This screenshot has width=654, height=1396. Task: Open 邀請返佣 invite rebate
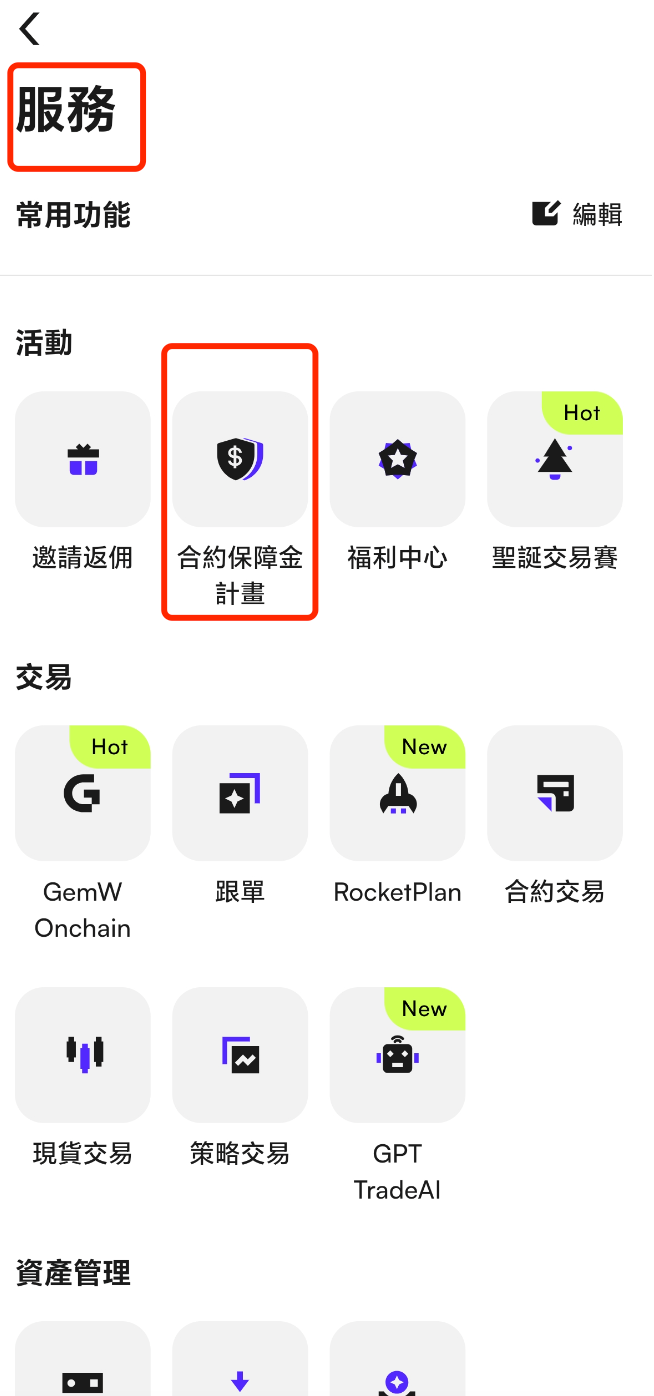coord(83,459)
